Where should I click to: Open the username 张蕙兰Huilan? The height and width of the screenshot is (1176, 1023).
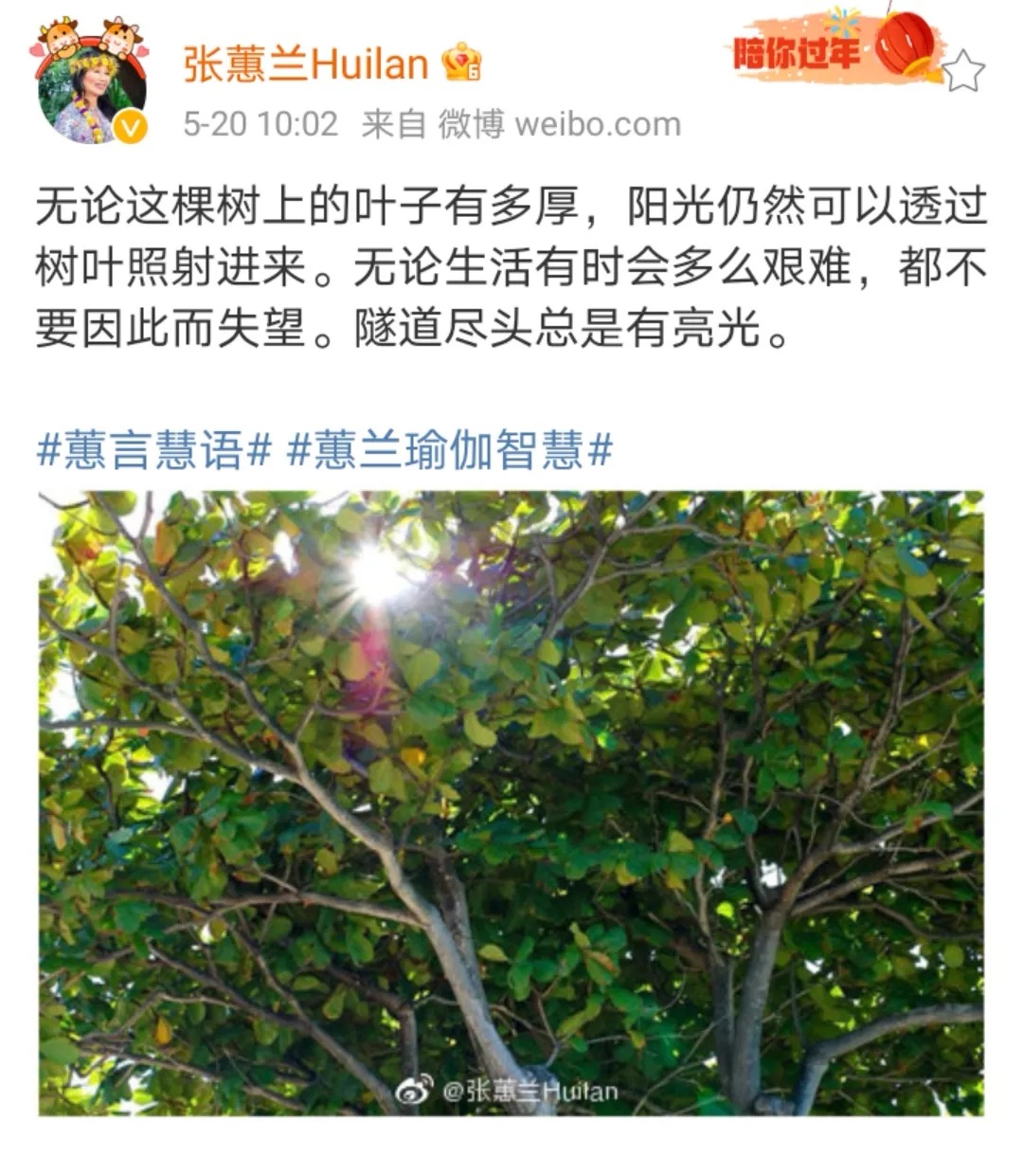306,64
